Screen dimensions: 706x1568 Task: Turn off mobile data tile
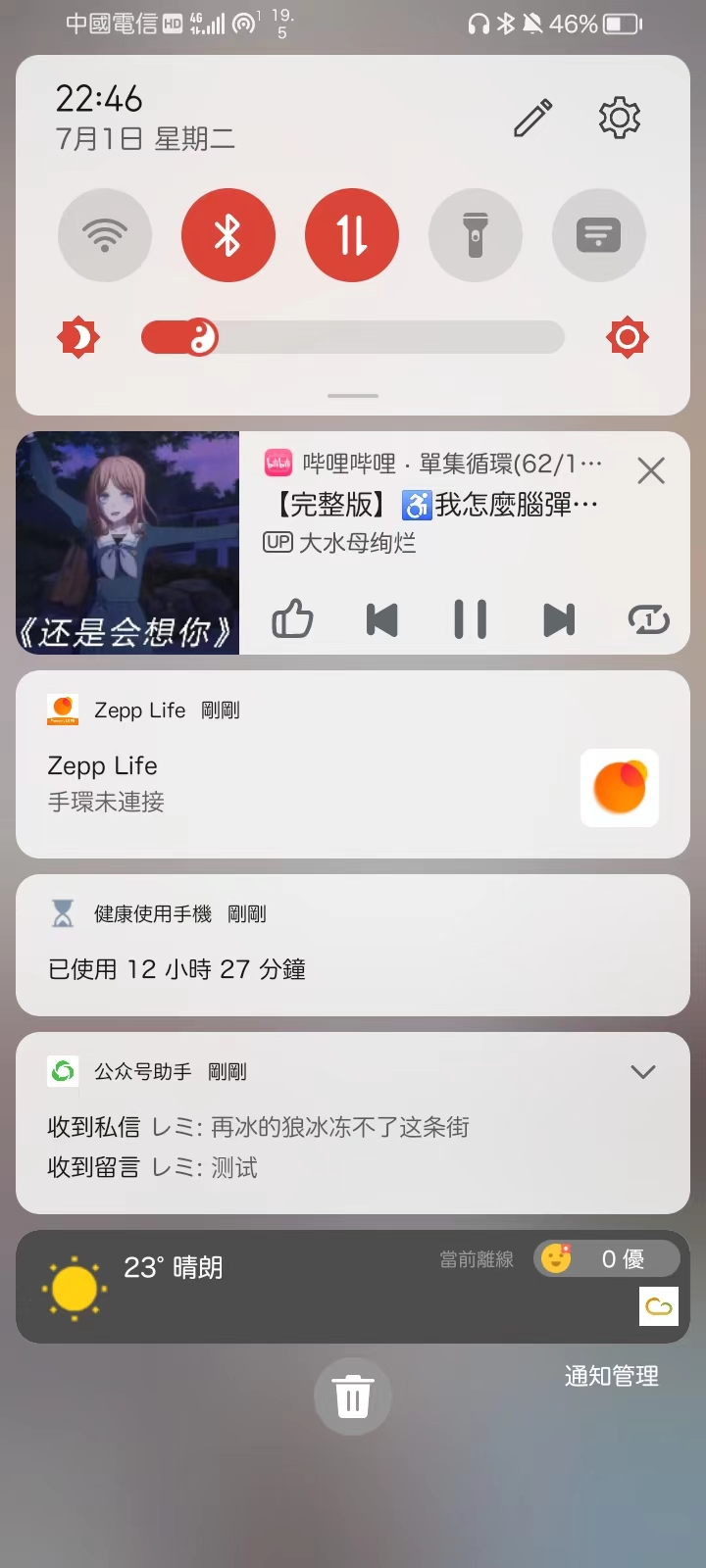point(352,235)
